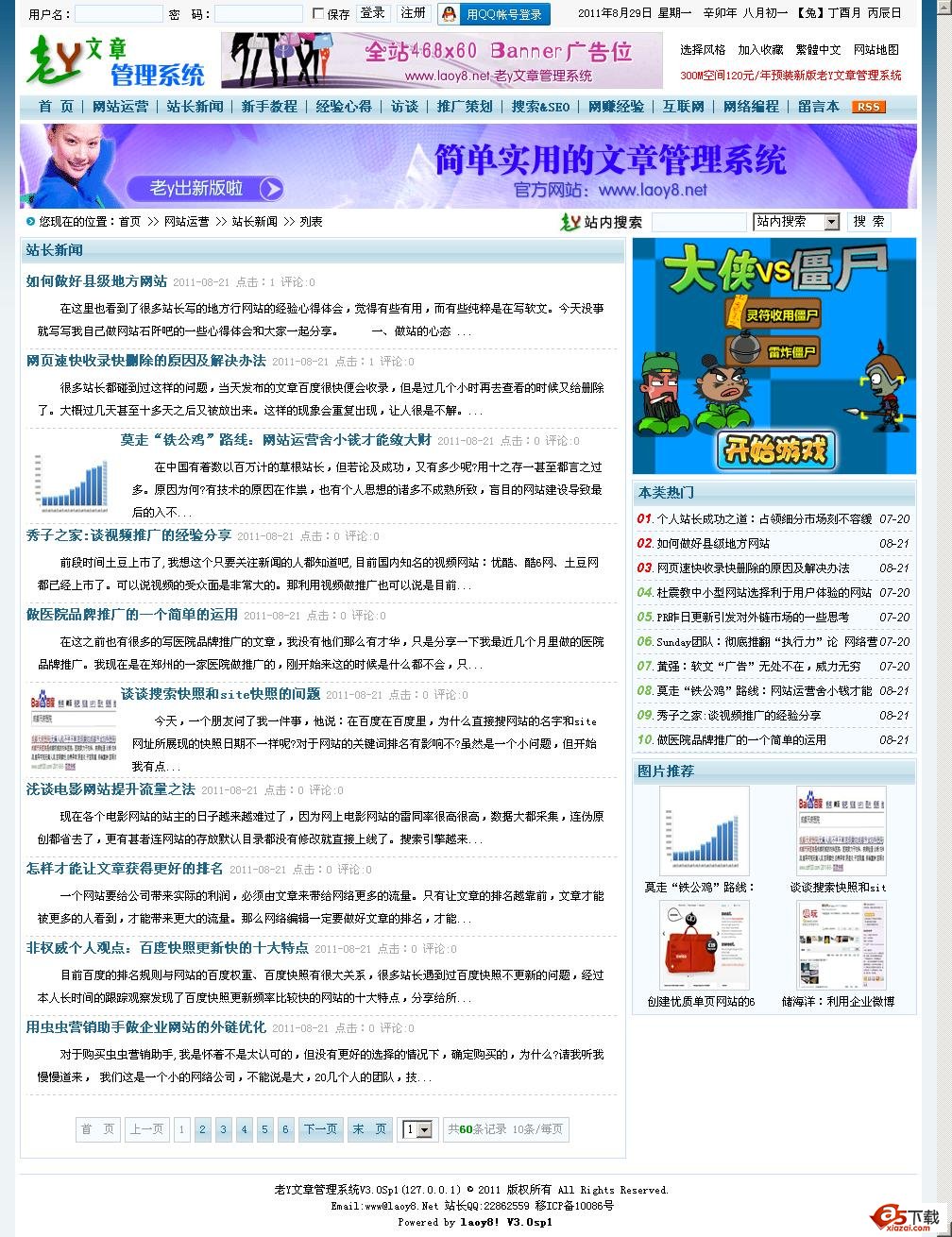
Task: Focus the 站内搜索 text box
Action: pos(698,222)
